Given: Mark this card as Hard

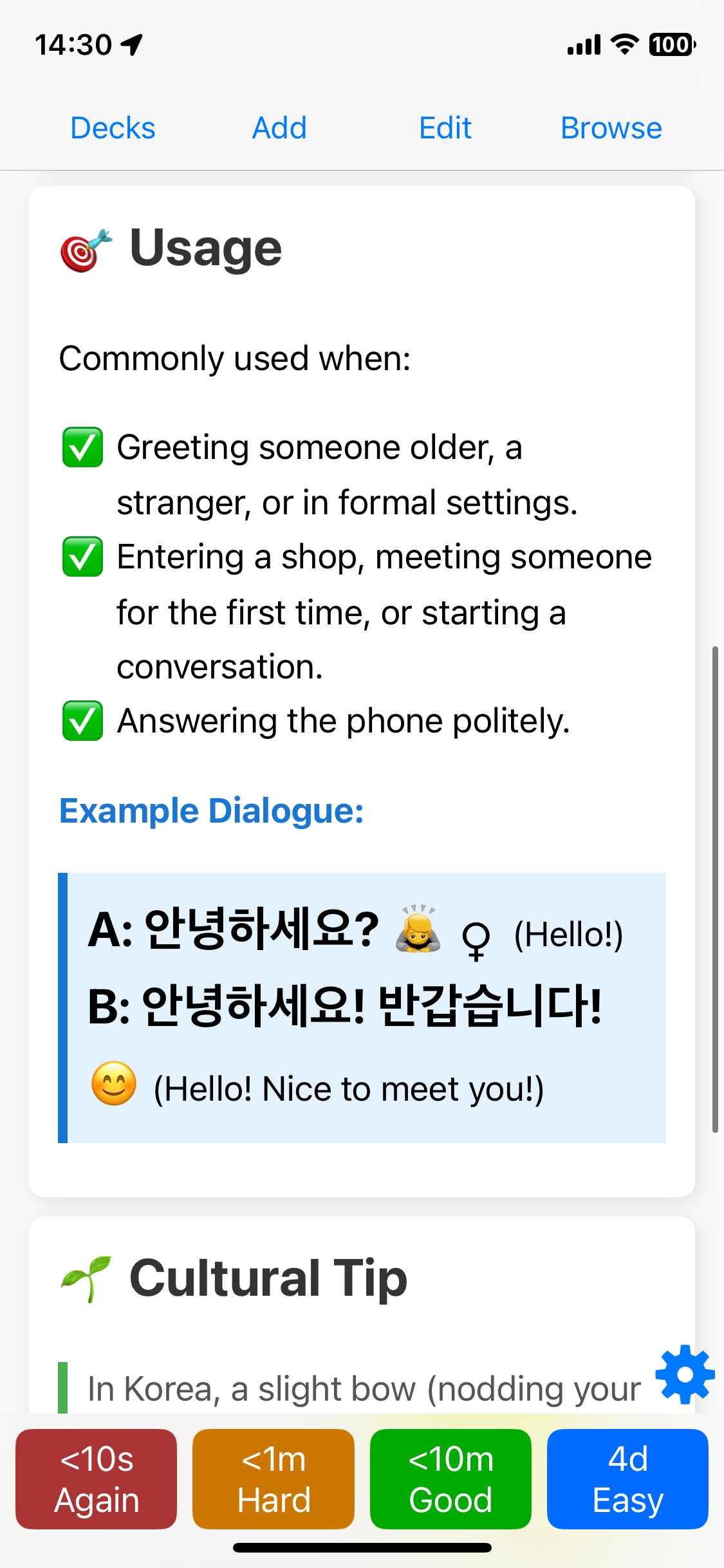Looking at the screenshot, I should 274,1479.
